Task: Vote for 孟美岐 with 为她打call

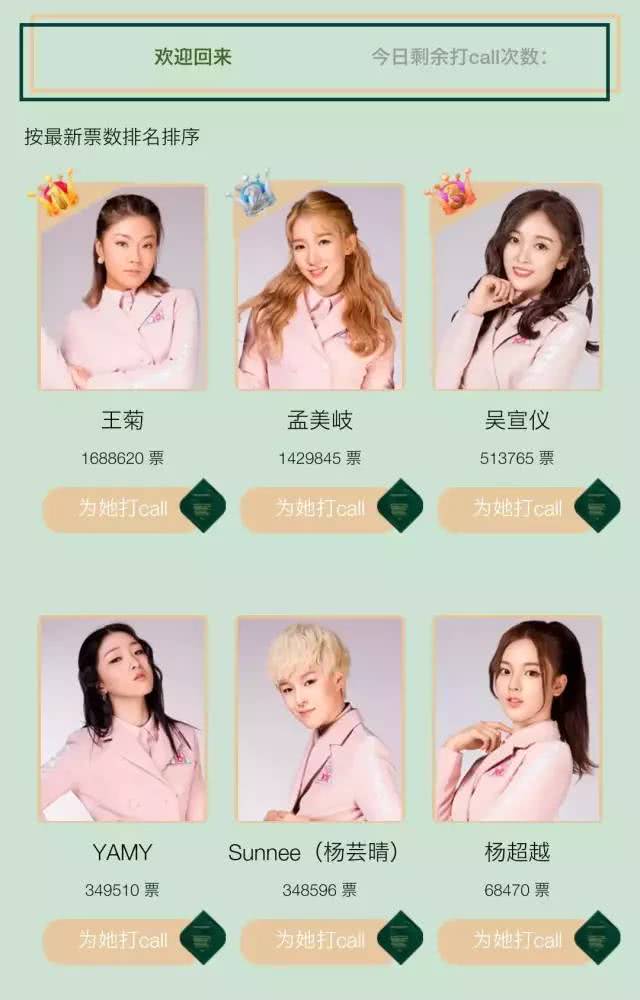Action: tap(320, 509)
